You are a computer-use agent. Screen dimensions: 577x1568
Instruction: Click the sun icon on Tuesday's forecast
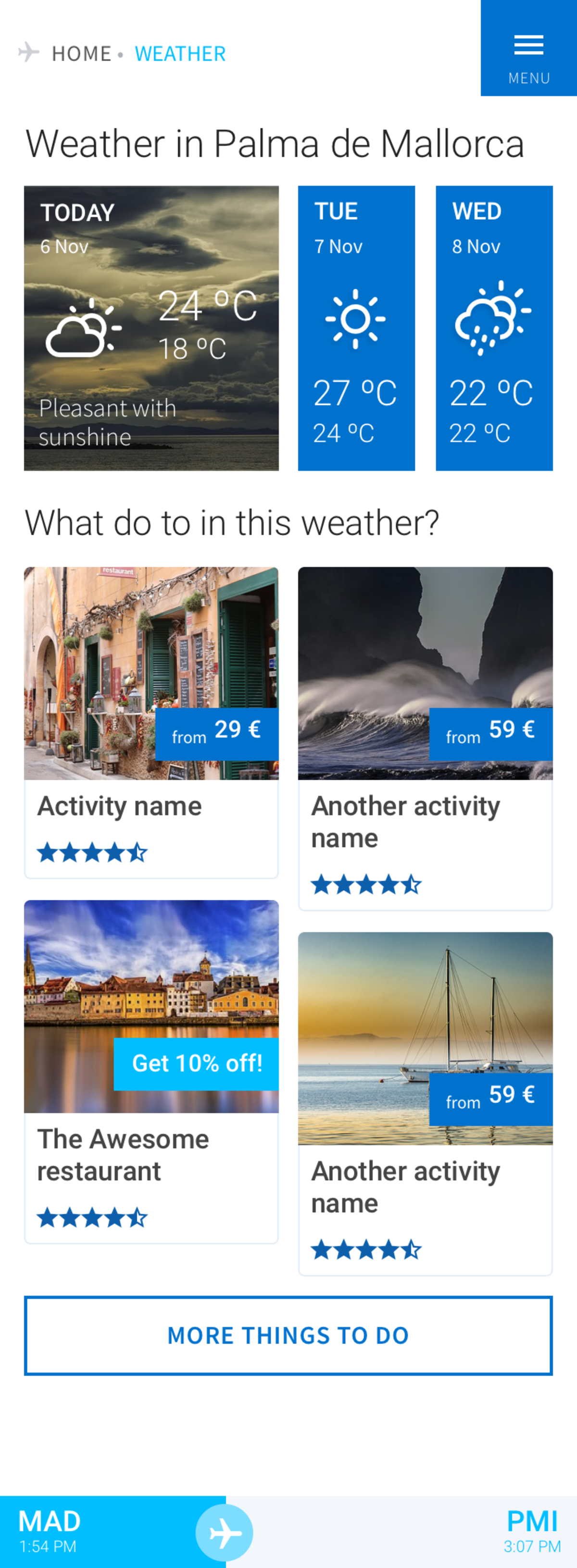pos(356,319)
